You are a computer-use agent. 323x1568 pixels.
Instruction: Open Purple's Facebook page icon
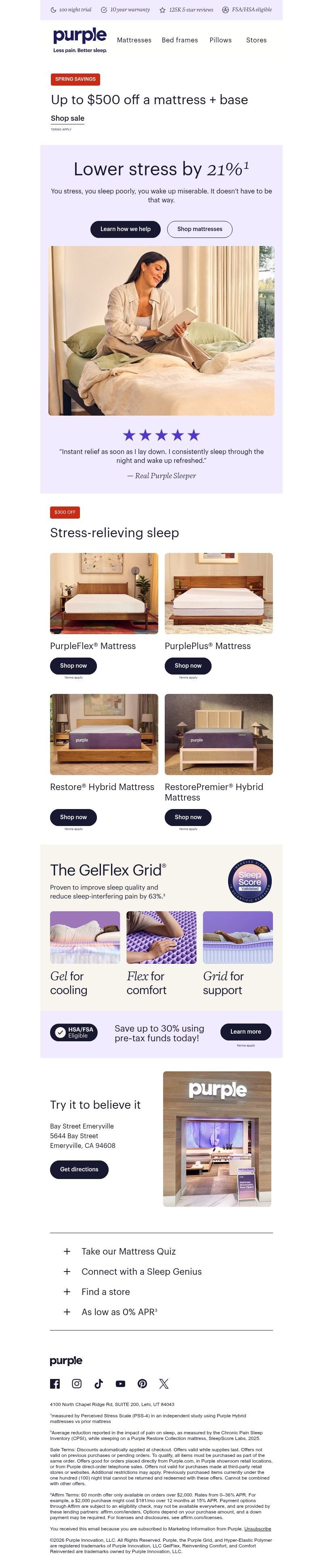[x=55, y=1383]
